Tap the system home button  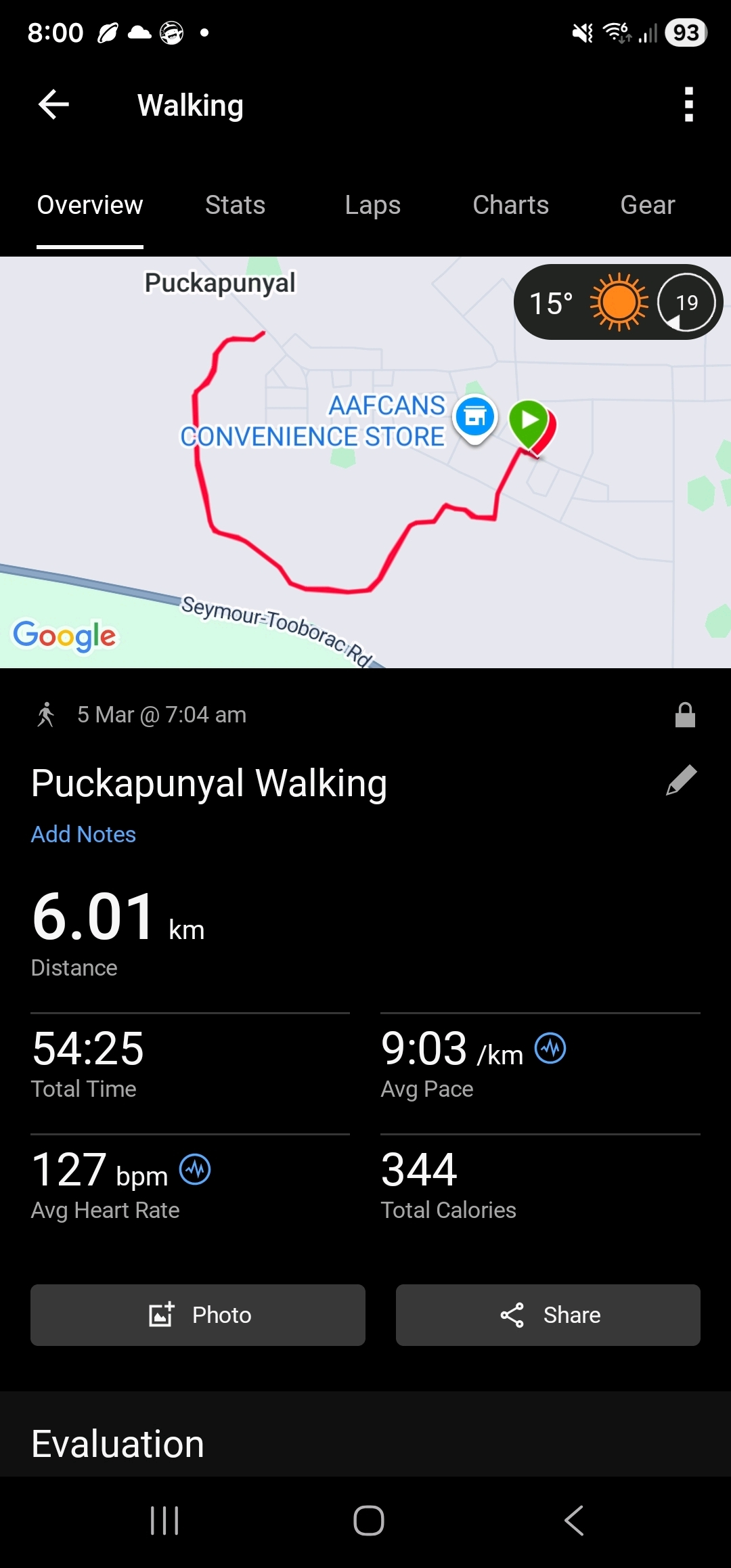369,1521
